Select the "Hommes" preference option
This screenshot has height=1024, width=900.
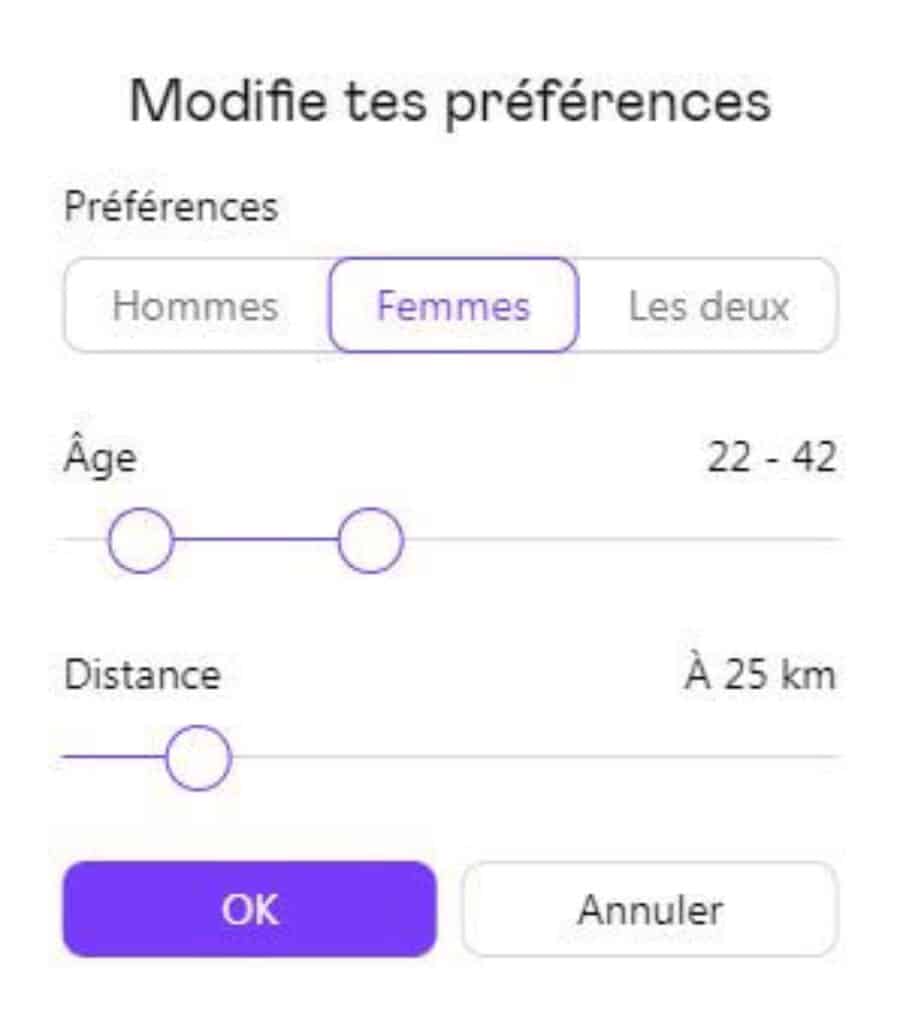197,306
